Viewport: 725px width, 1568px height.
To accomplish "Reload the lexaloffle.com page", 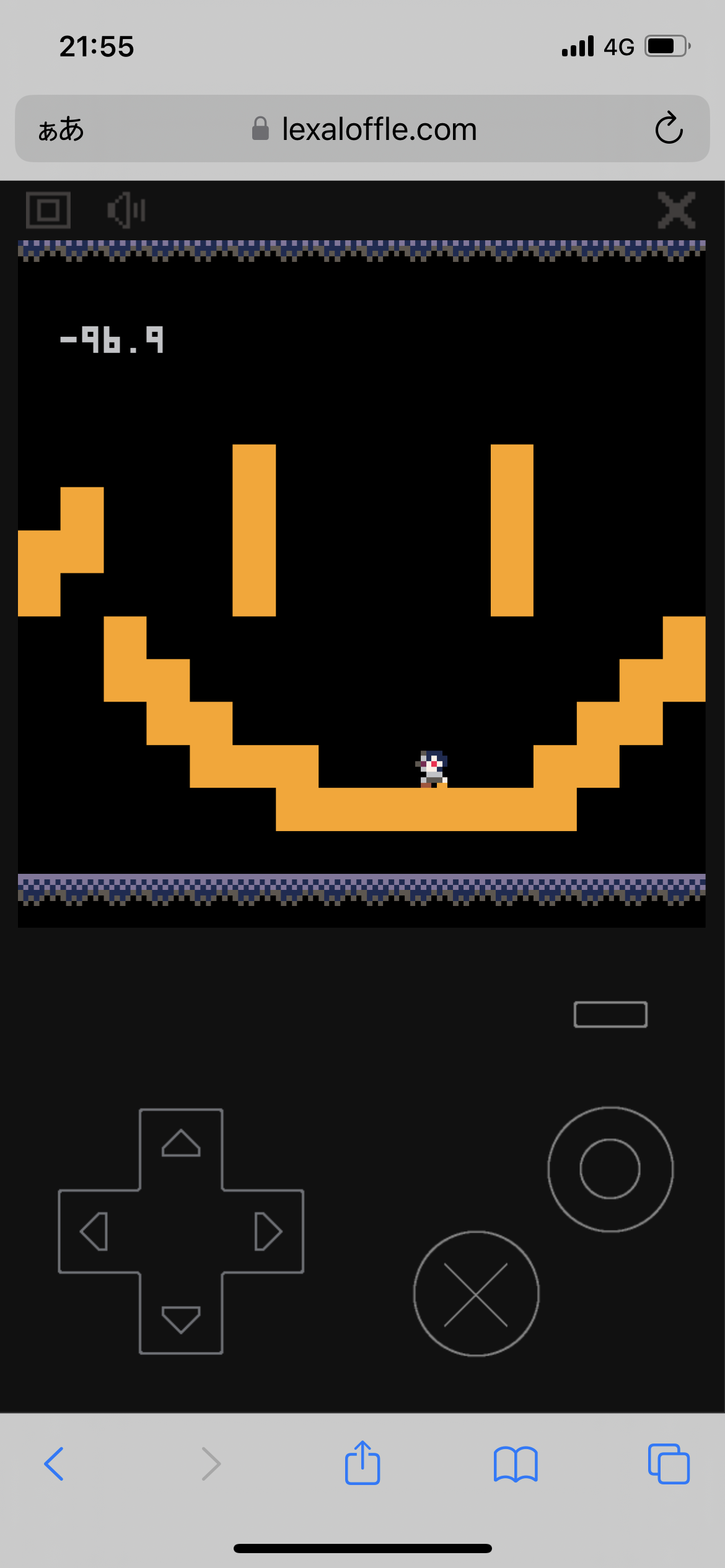I will [x=669, y=129].
